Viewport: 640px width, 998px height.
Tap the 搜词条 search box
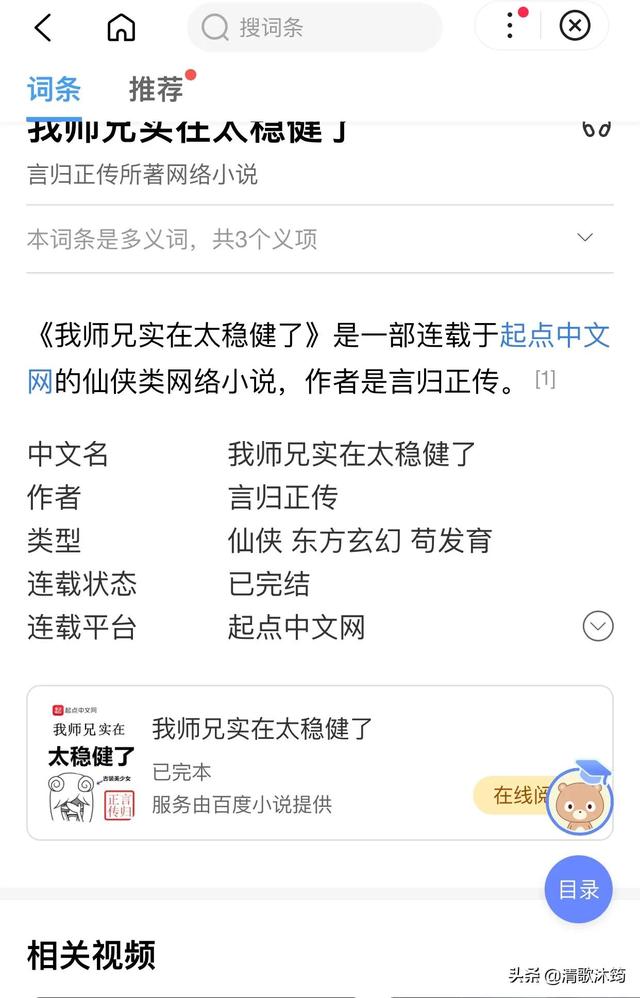[314, 27]
